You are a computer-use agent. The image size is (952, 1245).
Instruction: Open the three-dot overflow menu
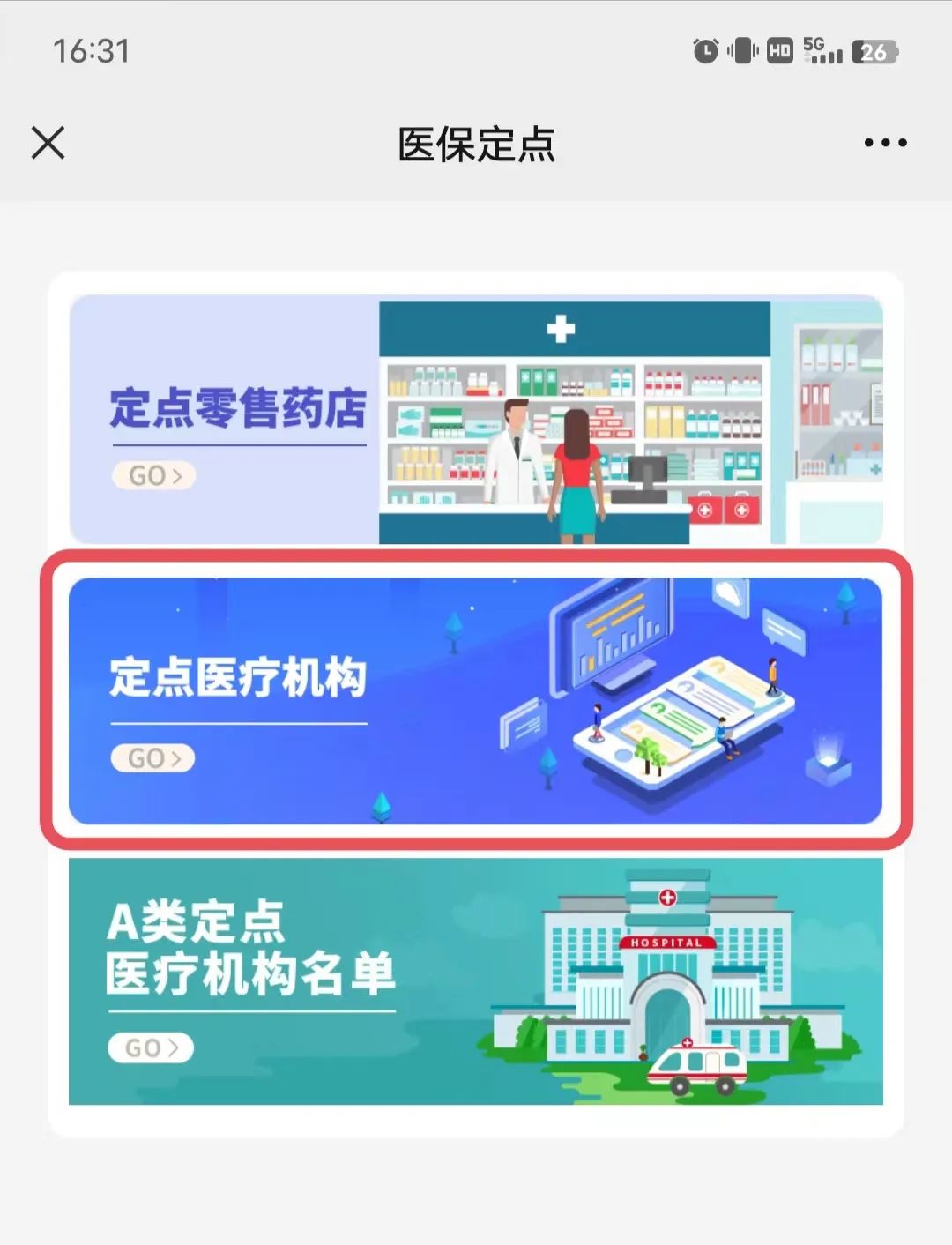click(x=885, y=143)
